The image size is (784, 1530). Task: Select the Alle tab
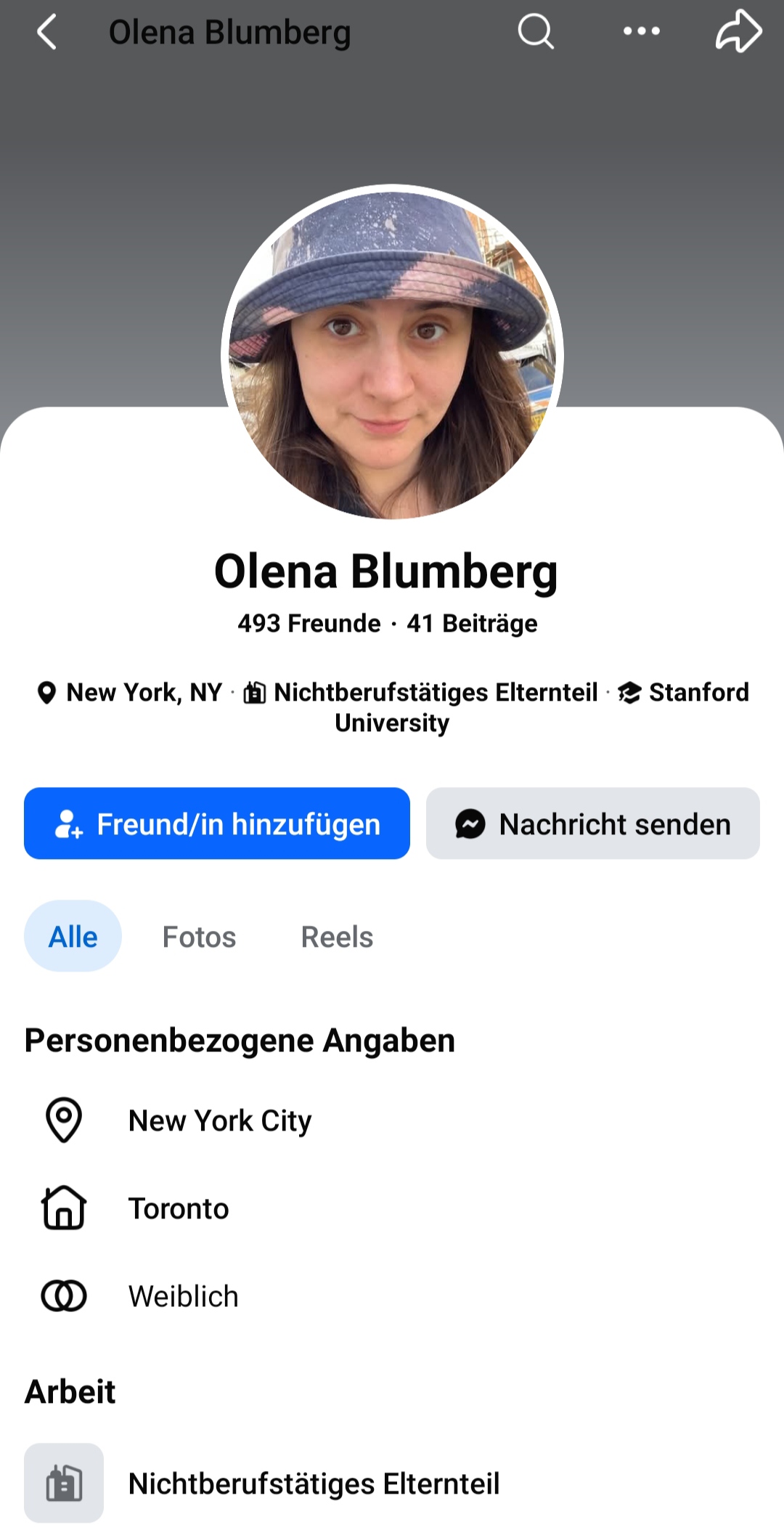tap(73, 937)
